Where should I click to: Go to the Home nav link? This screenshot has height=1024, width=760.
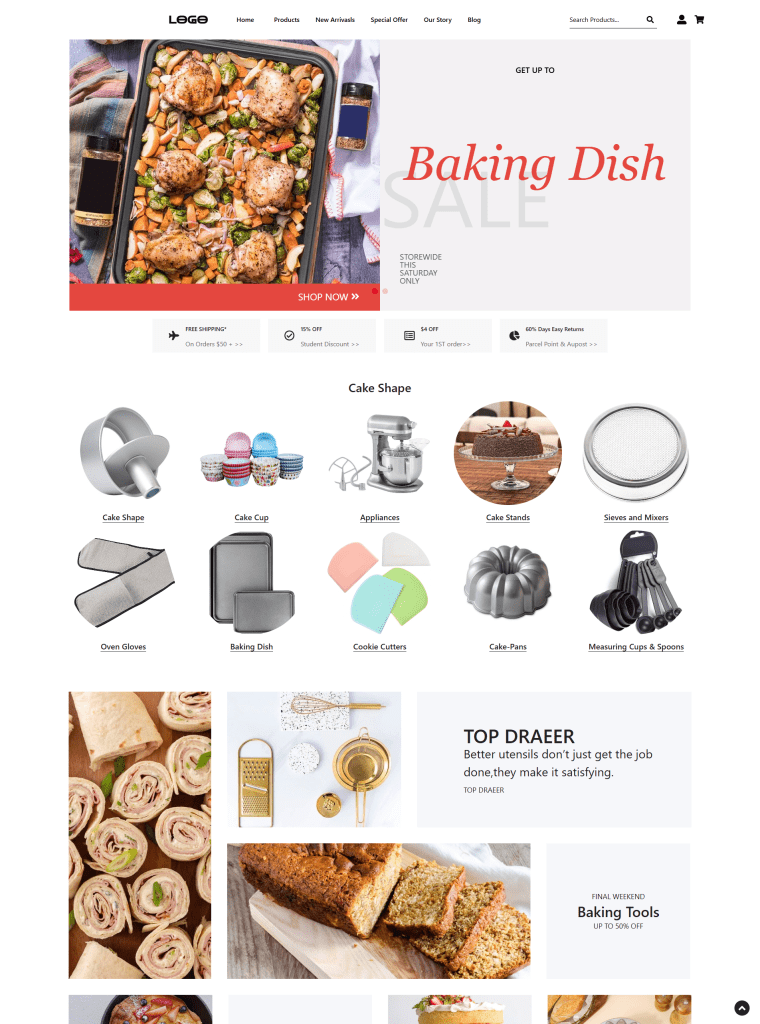click(245, 20)
